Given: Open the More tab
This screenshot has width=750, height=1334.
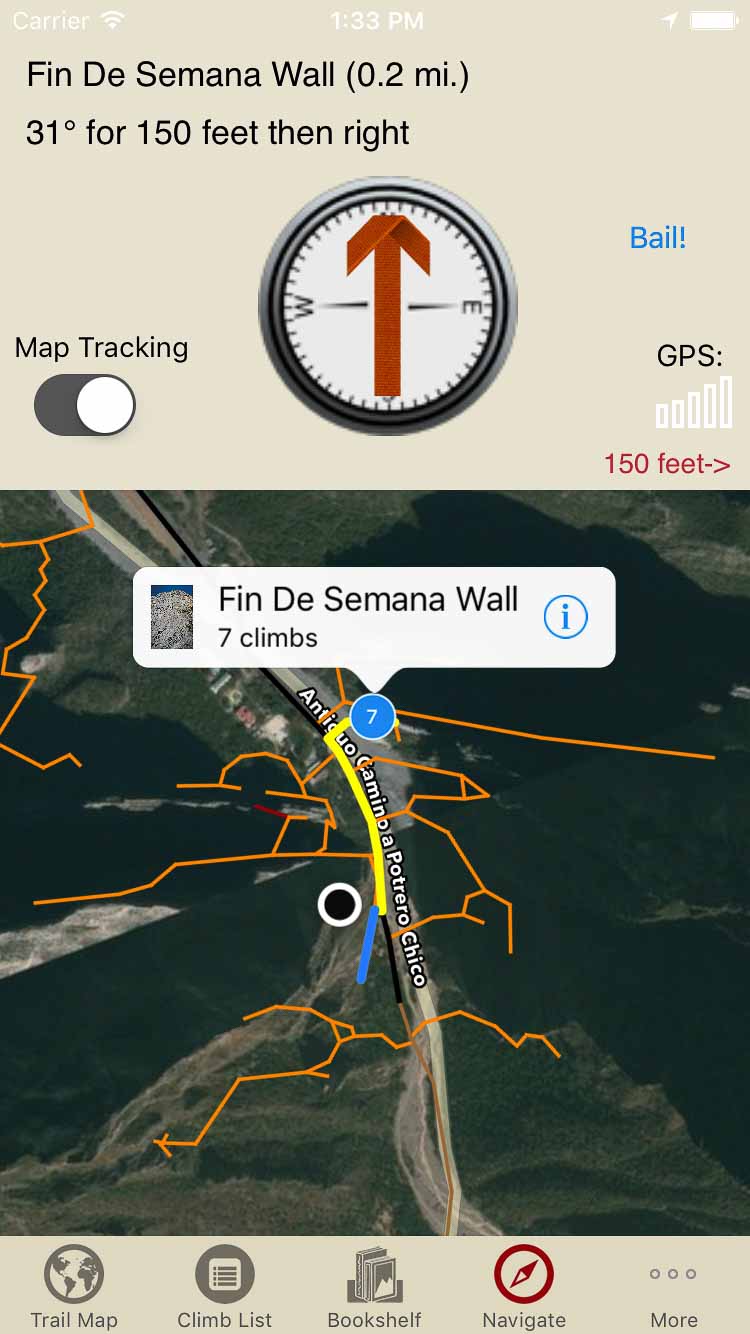Looking at the screenshot, I should (674, 1288).
